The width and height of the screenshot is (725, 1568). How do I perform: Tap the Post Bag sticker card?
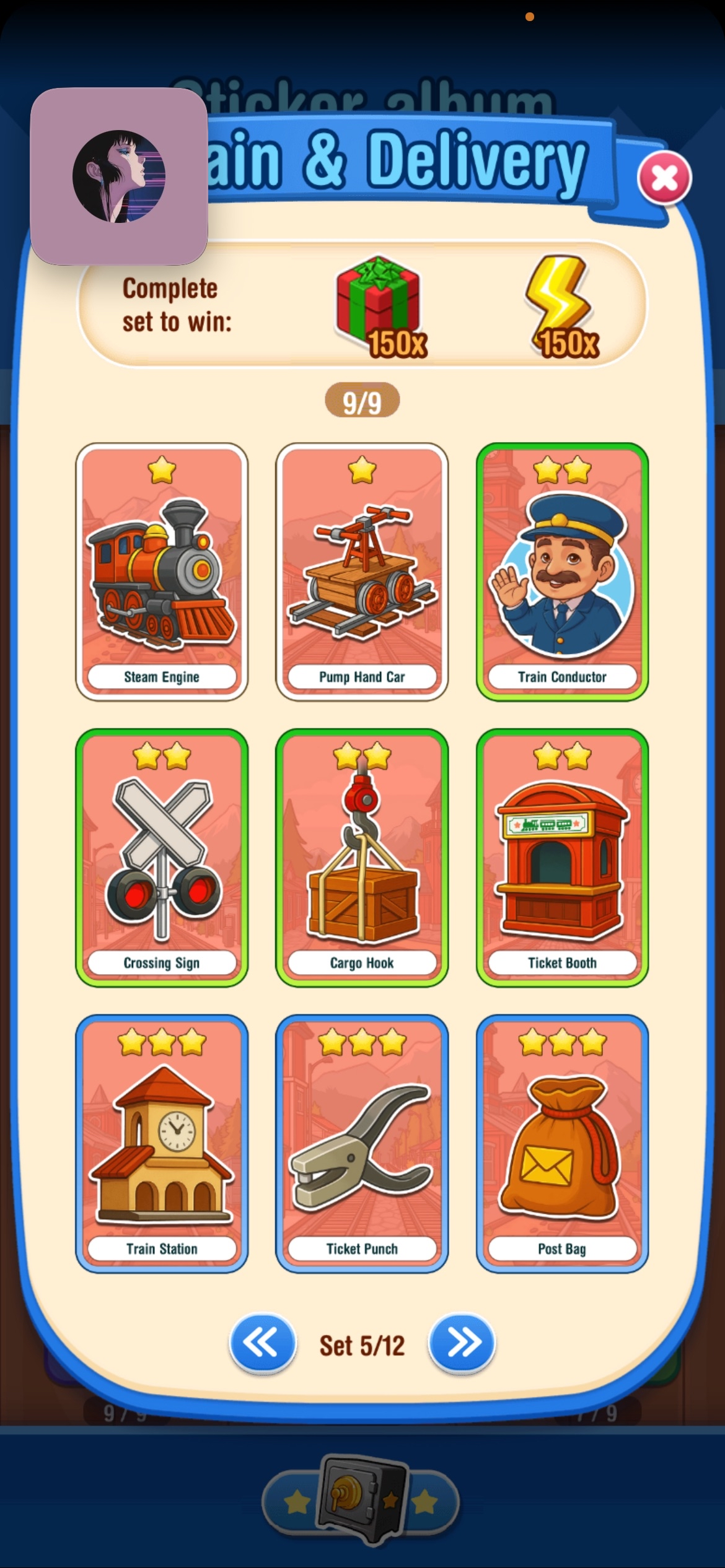pos(562,1144)
